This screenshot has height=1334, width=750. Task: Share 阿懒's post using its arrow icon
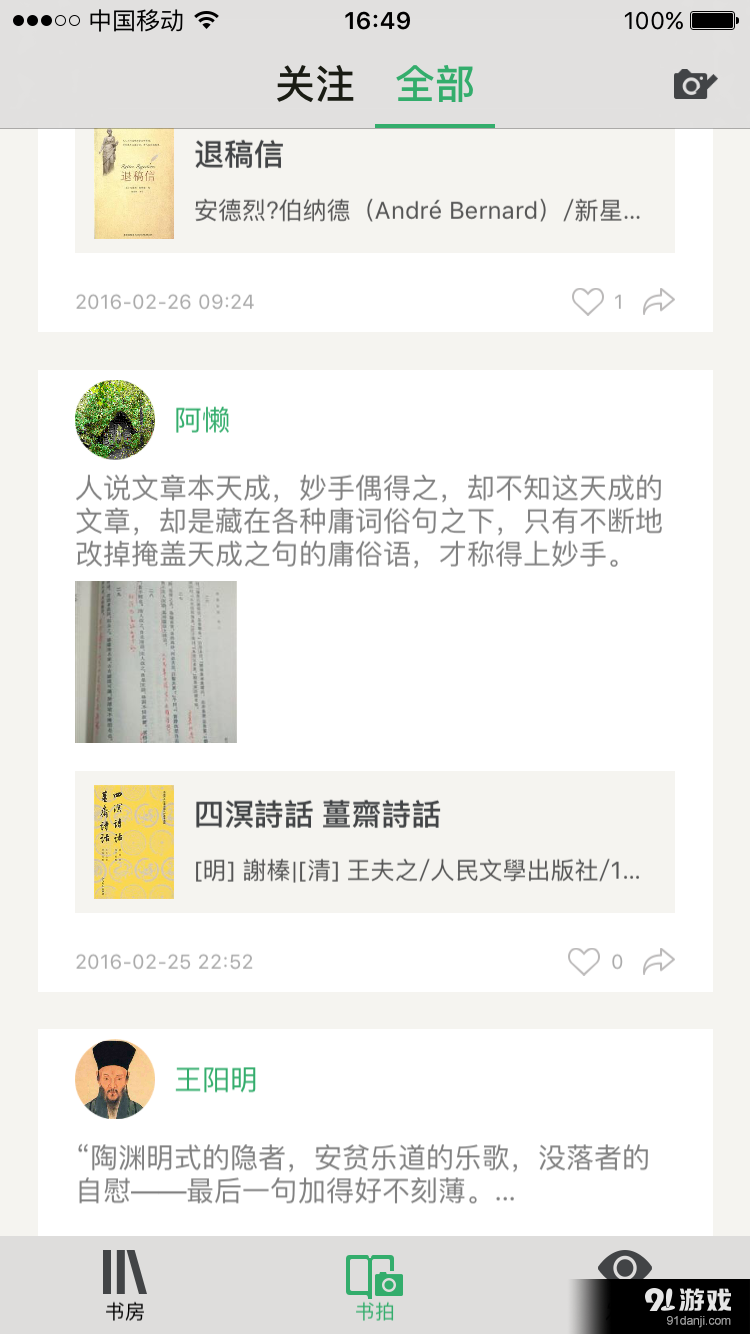659,960
